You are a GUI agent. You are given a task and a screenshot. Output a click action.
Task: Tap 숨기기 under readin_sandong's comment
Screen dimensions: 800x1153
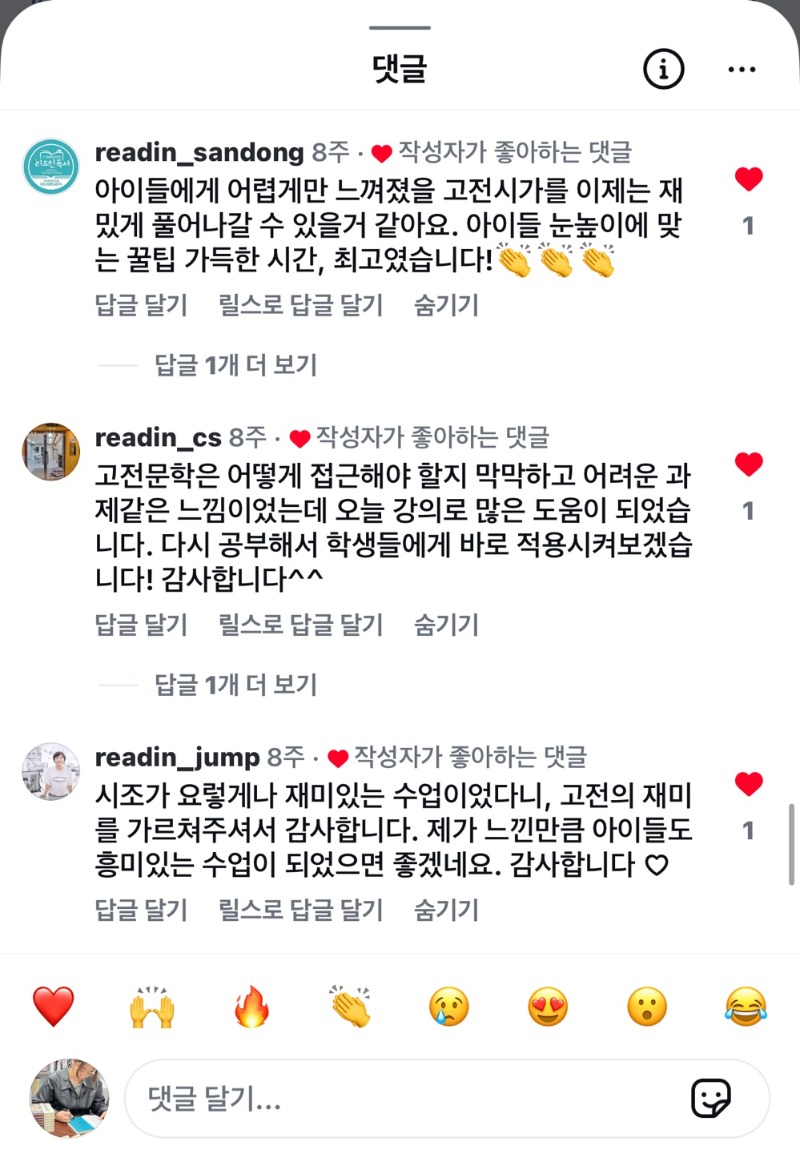tap(446, 305)
